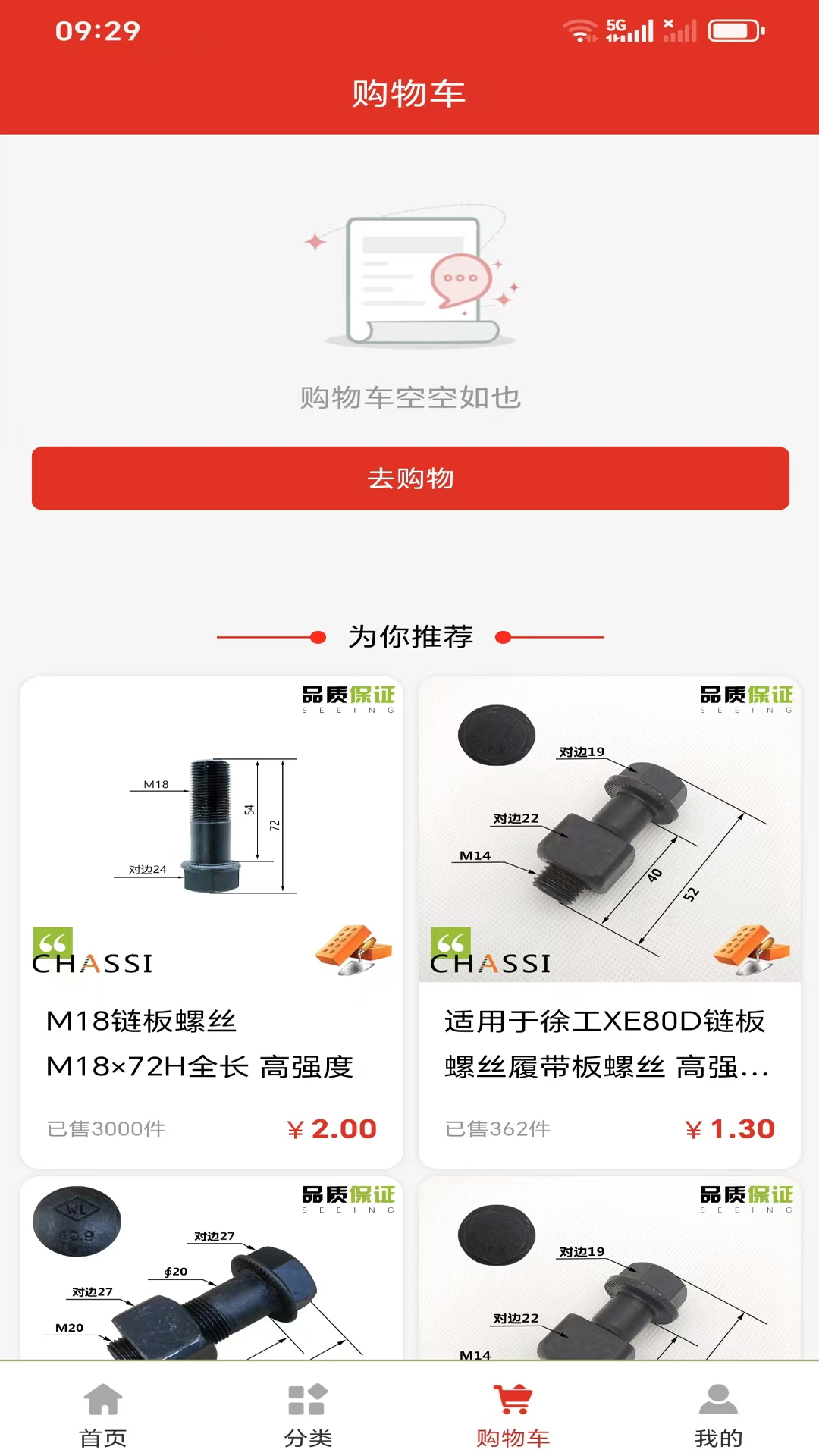View the XE80D bolt product thumbnail

[607, 827]
